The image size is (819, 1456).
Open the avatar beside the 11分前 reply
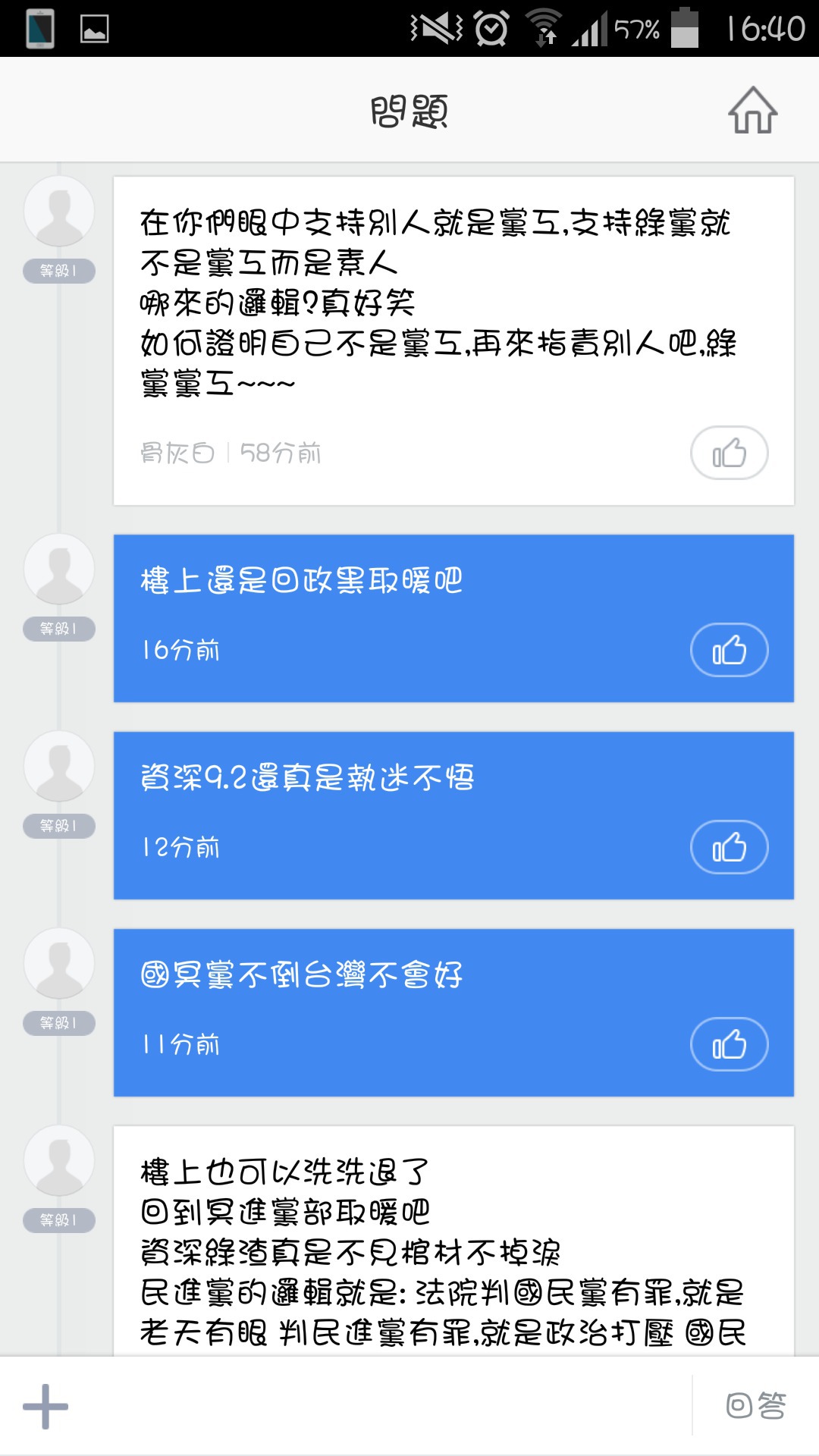tap(59, 964)
